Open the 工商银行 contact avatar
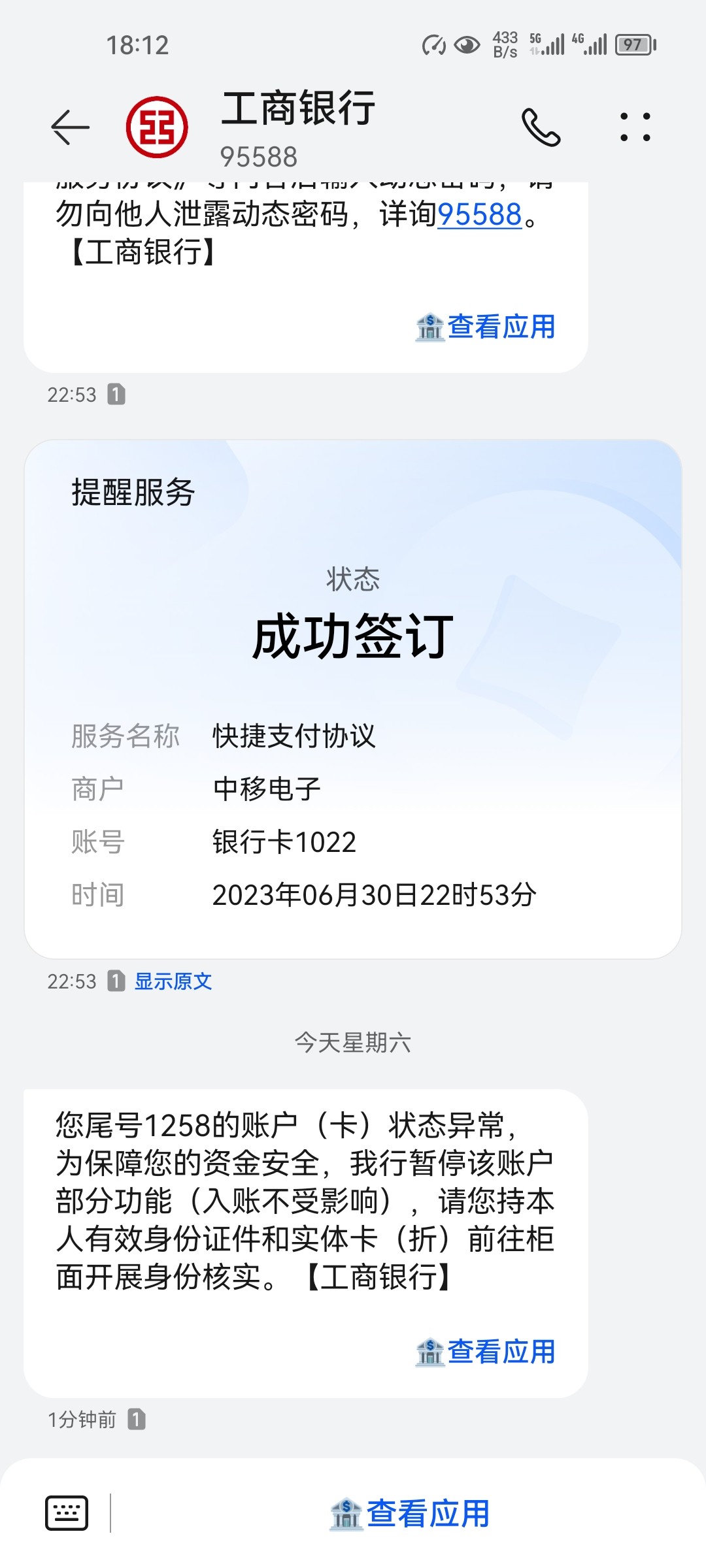 [157, 127]
